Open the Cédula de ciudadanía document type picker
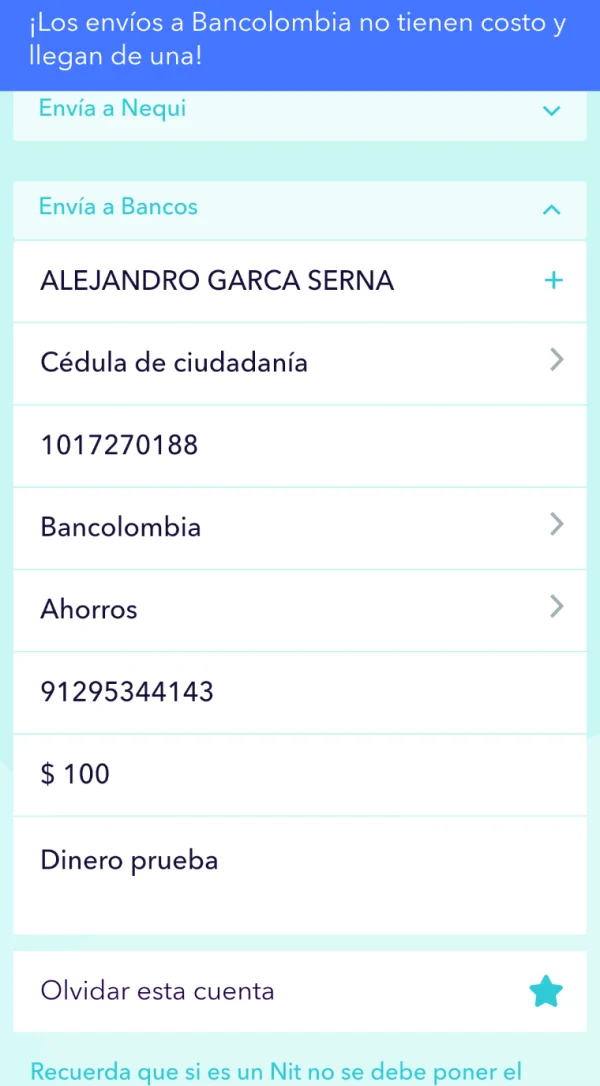This screenshot has width=600, height=1086. pyautogui.click(x=299, y=362)
